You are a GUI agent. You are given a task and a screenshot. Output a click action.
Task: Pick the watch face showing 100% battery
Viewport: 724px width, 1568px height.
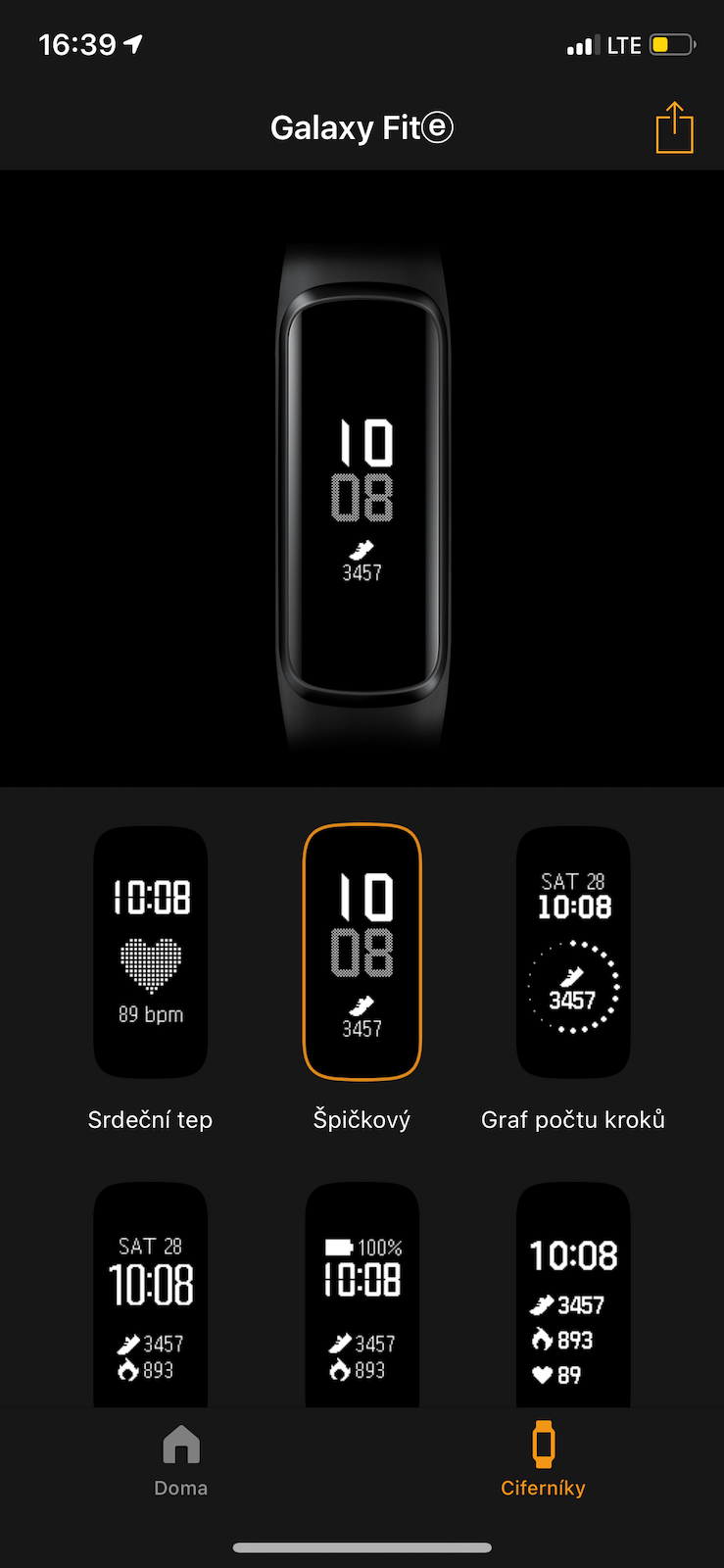pos(362,1296)
